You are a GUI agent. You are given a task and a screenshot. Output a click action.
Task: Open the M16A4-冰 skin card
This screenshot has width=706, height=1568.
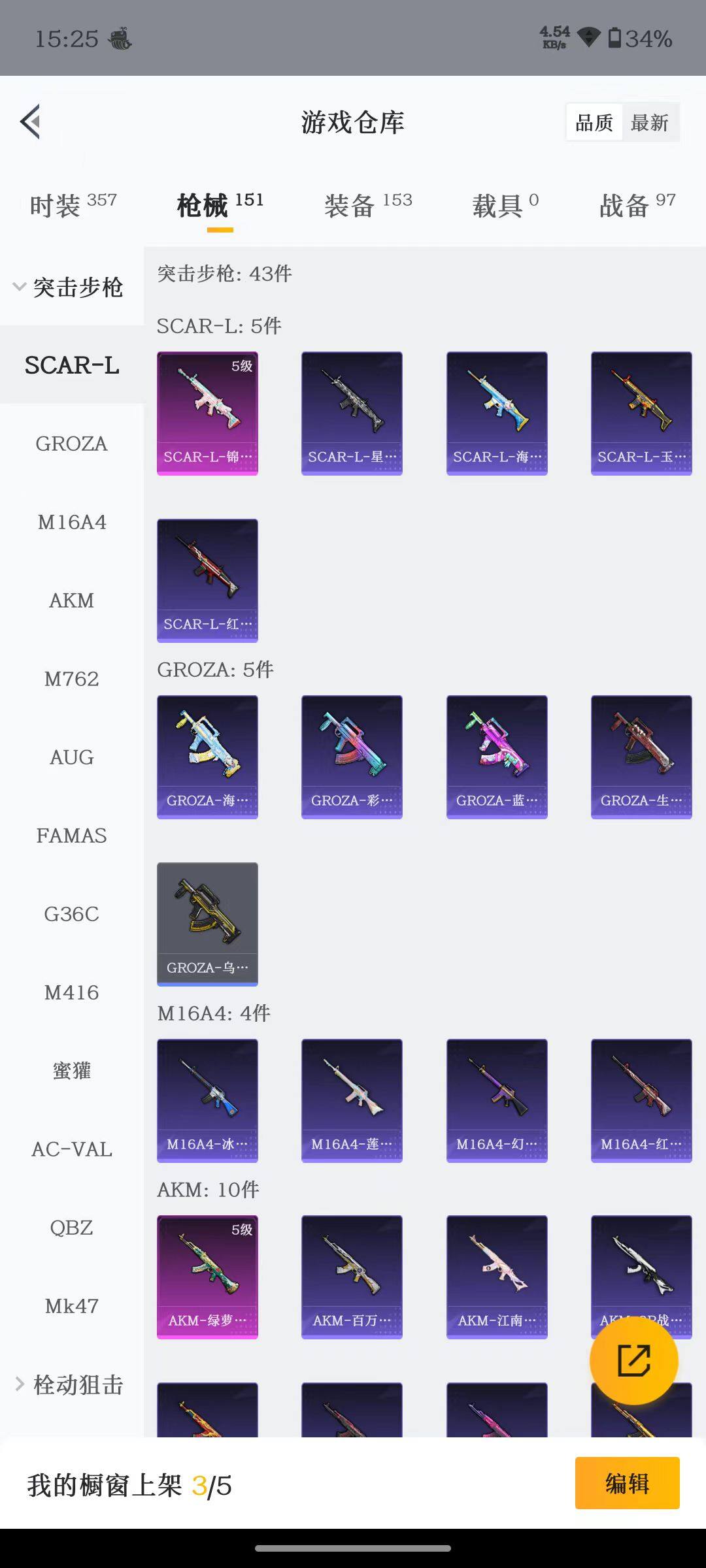coord(207,1100)
